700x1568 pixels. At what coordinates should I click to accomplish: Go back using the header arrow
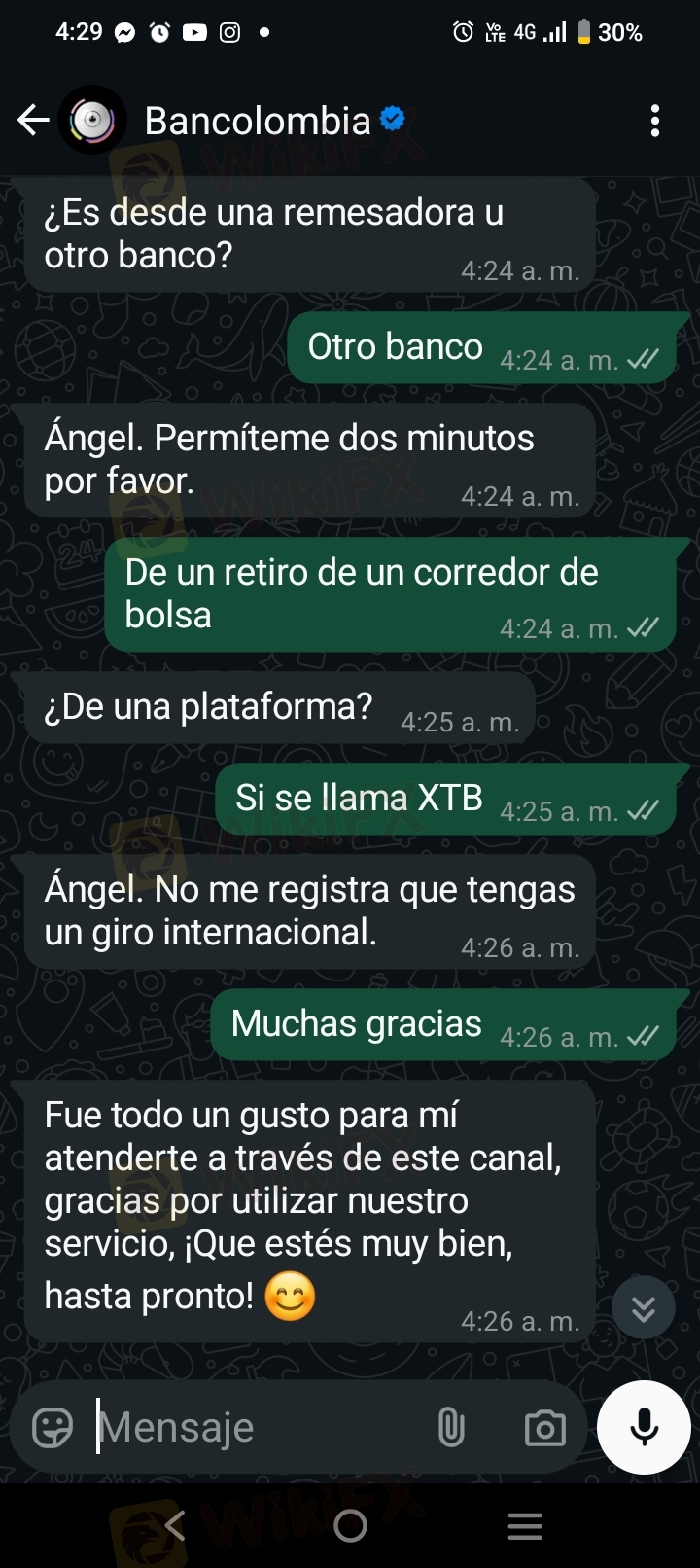click(x=33, y=121)
